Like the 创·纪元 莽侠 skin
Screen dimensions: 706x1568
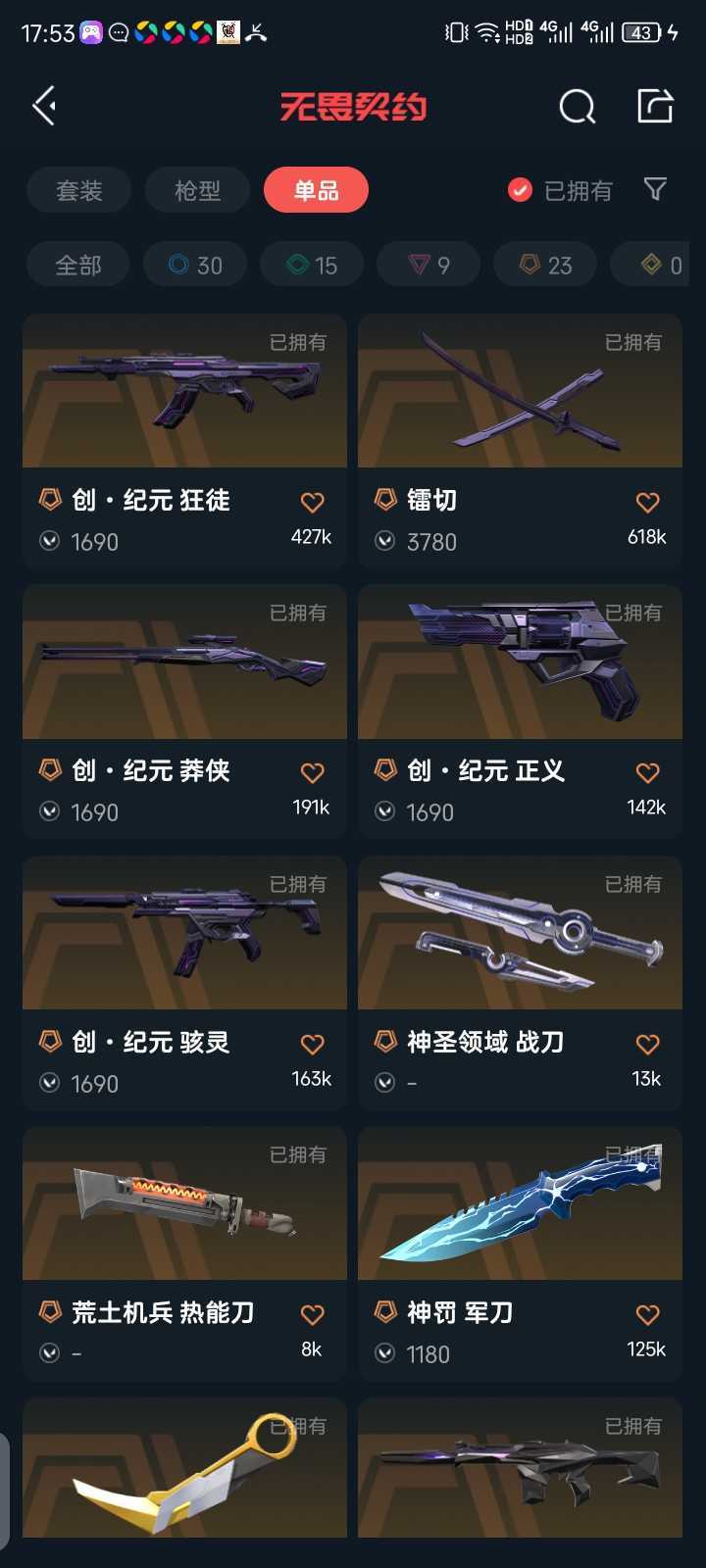[x=312, y=773]
